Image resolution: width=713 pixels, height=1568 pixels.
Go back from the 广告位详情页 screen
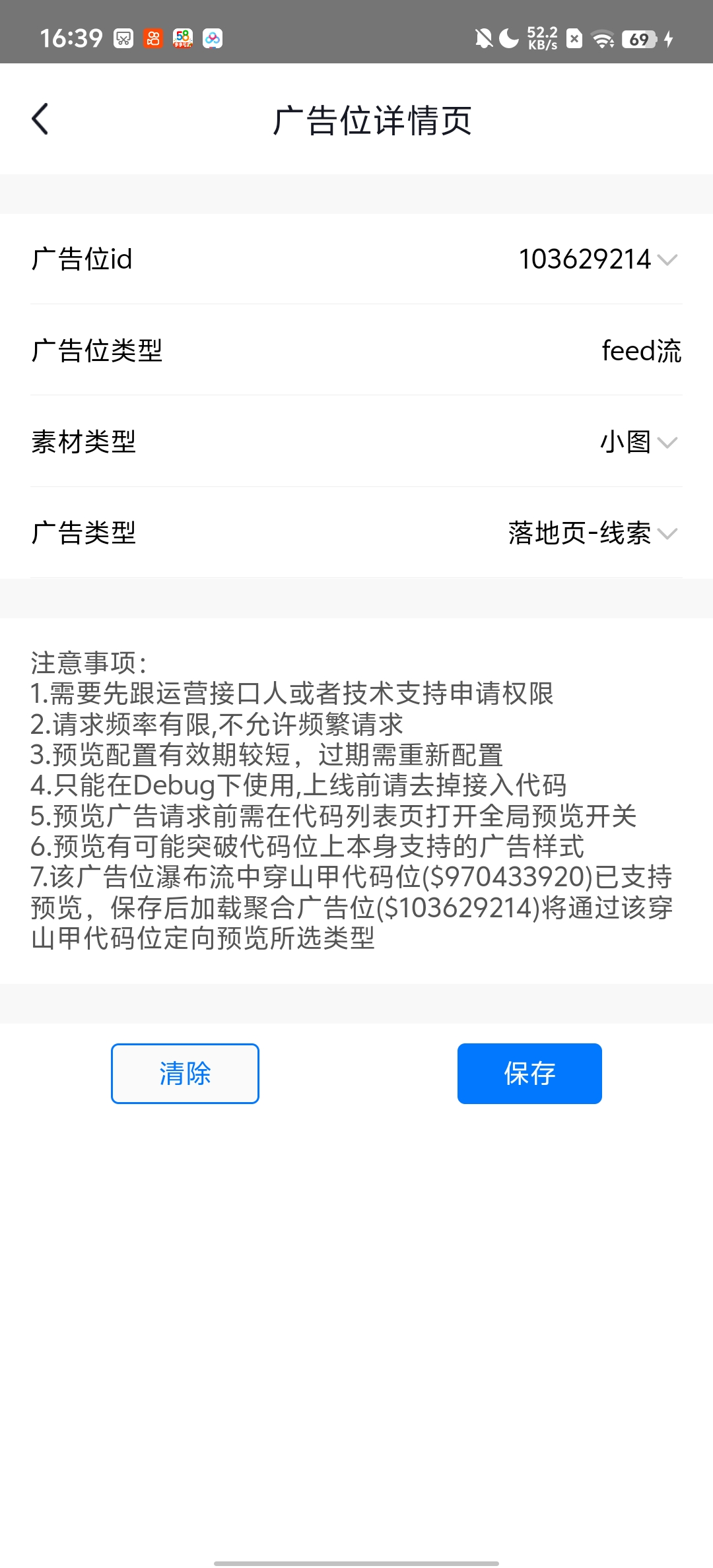[40, 119]
